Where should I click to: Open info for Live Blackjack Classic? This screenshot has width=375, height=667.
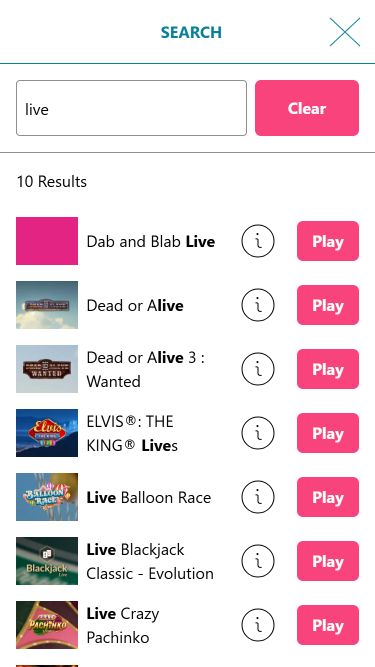pos(258,561)
